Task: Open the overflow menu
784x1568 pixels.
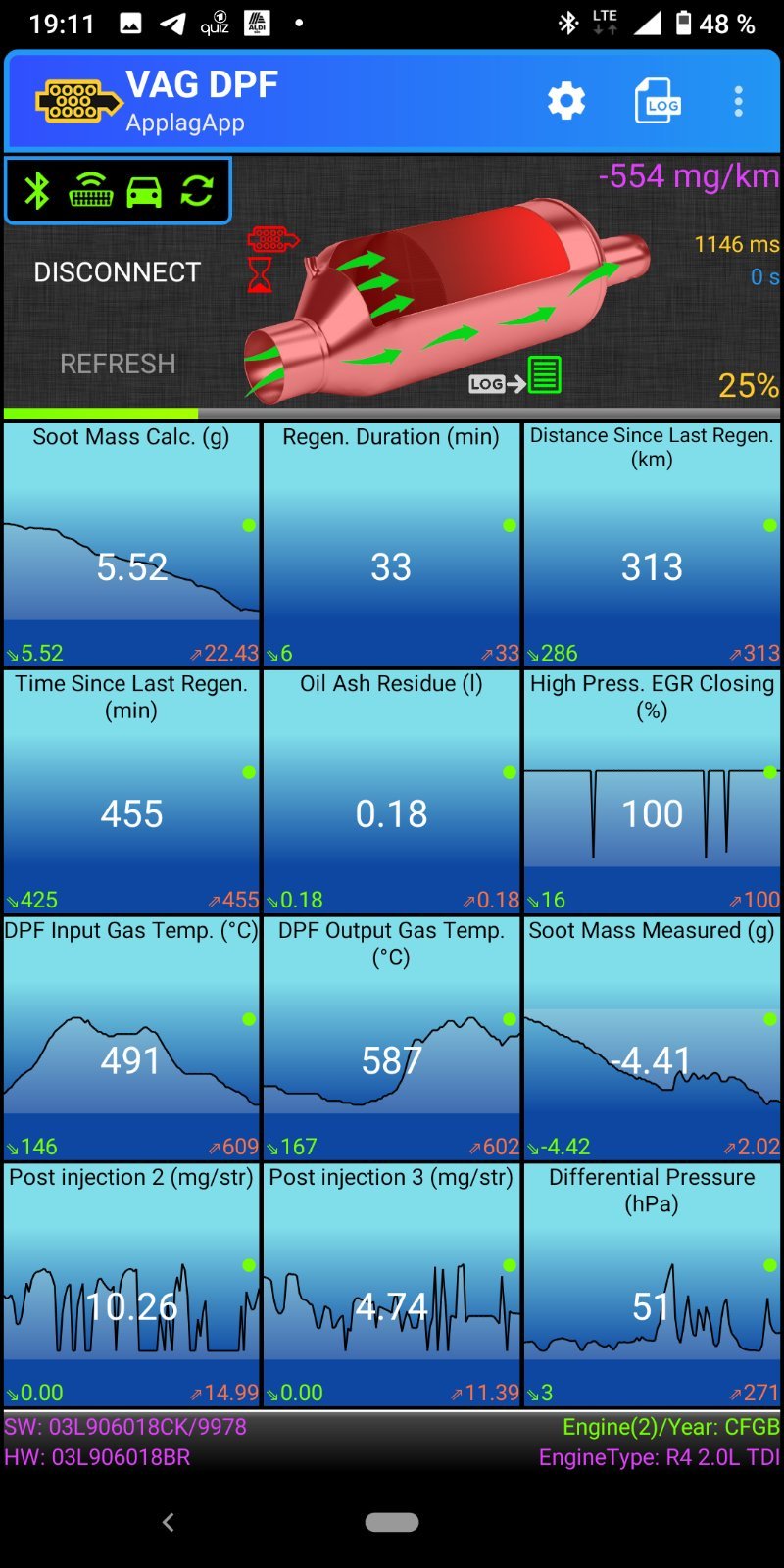Action: pyautogui.click(x=739, y=101)
